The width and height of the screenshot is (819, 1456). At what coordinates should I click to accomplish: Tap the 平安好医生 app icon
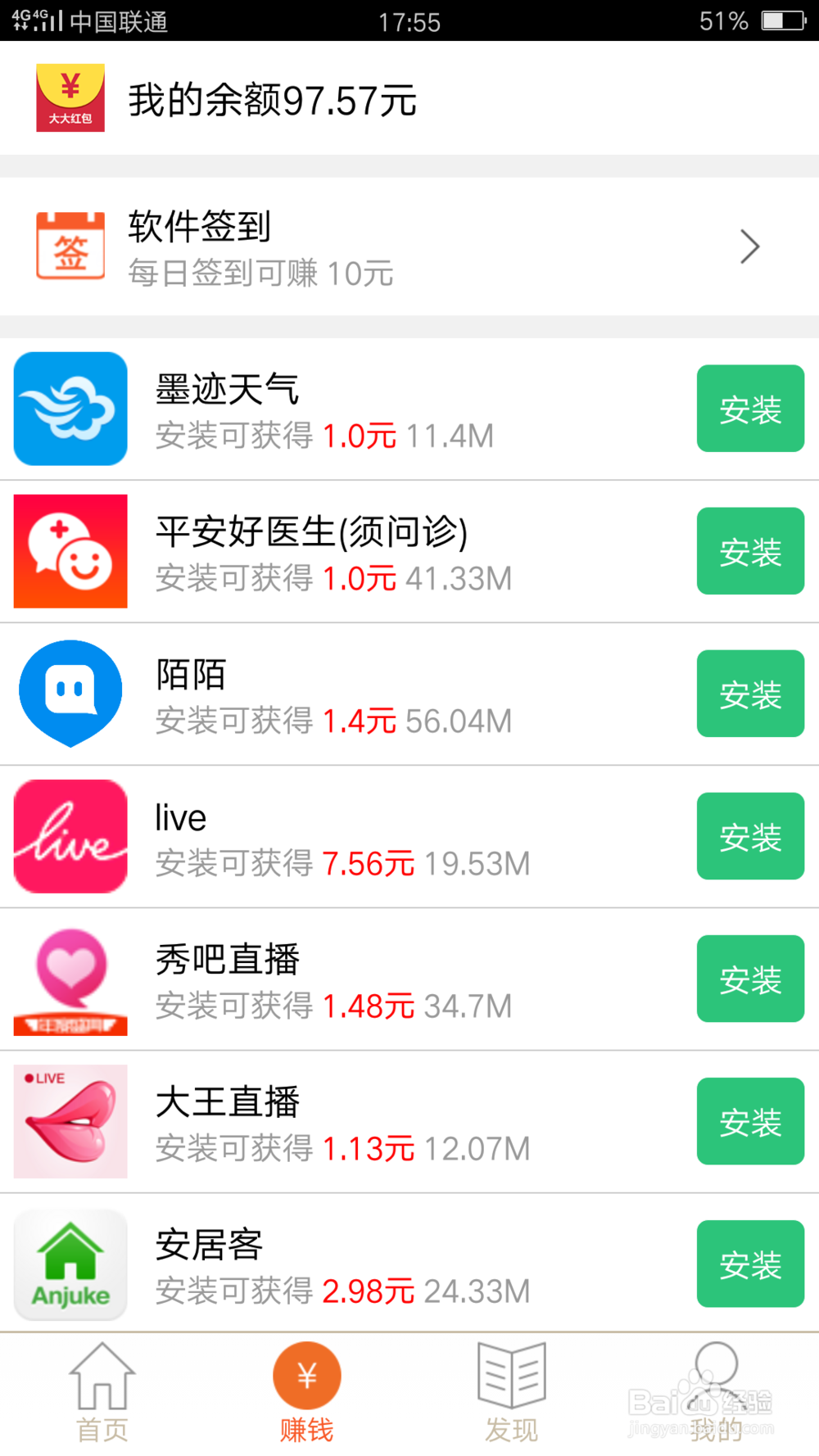70,551
